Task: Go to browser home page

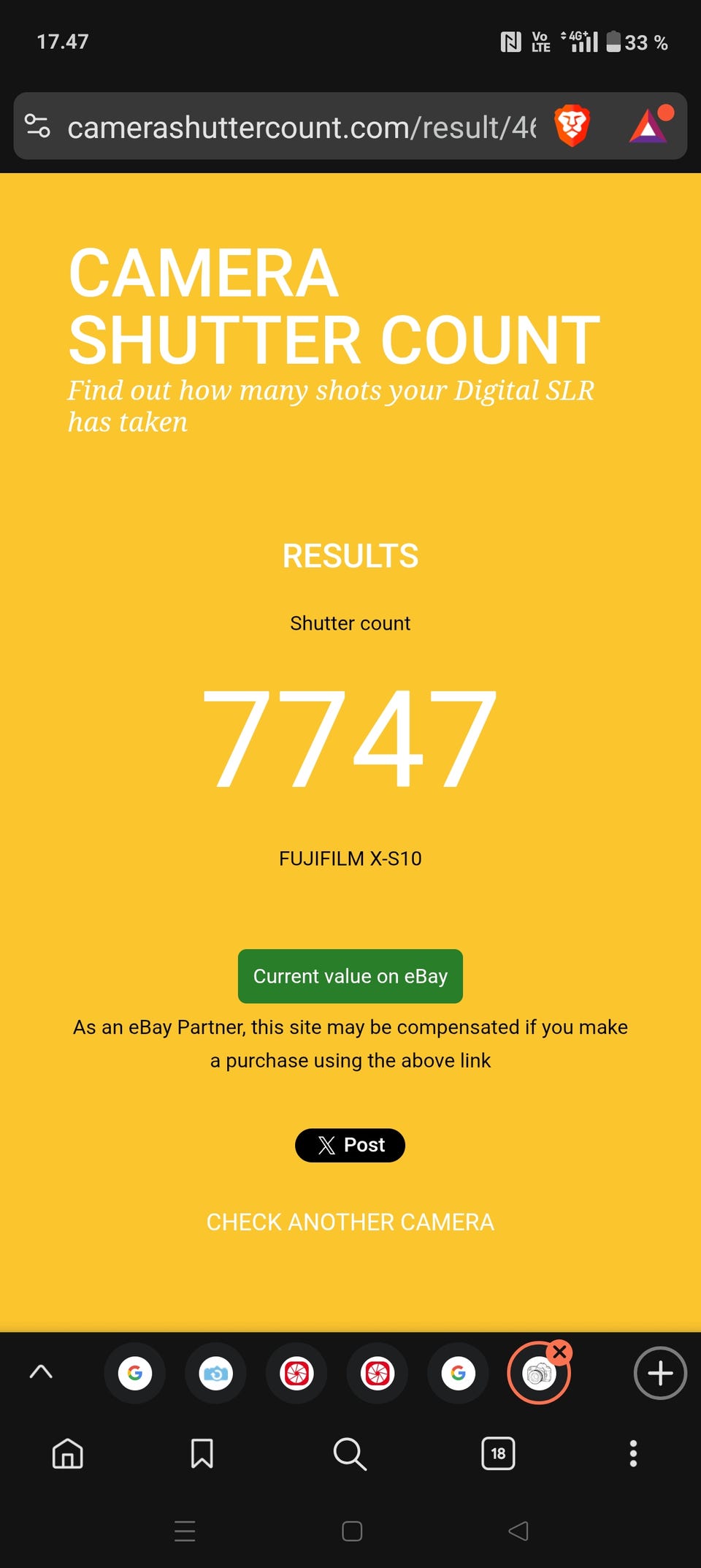Action: click(68, 1453)
